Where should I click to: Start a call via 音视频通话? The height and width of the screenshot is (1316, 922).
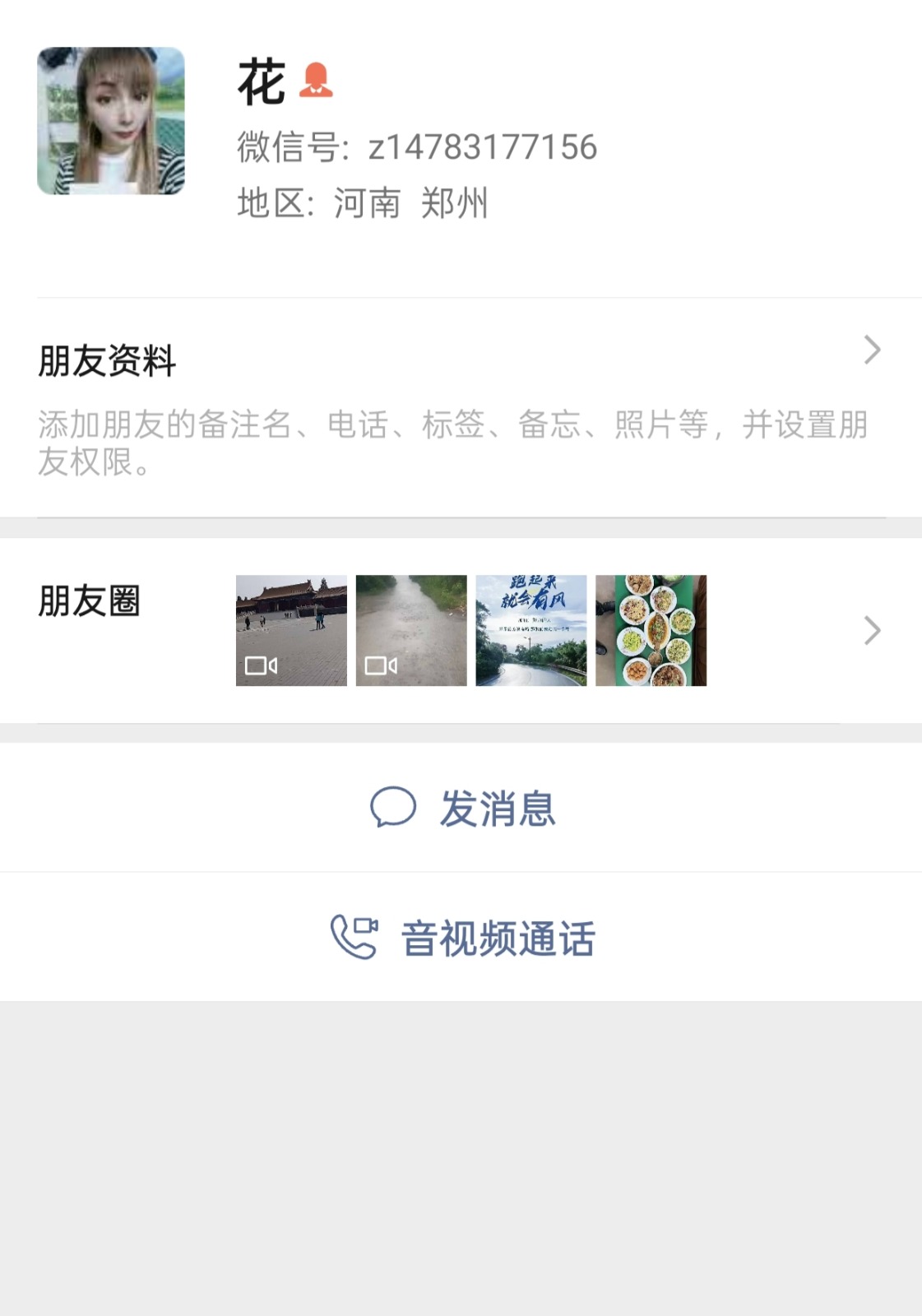pyautogui.click(x=462, y=938)
